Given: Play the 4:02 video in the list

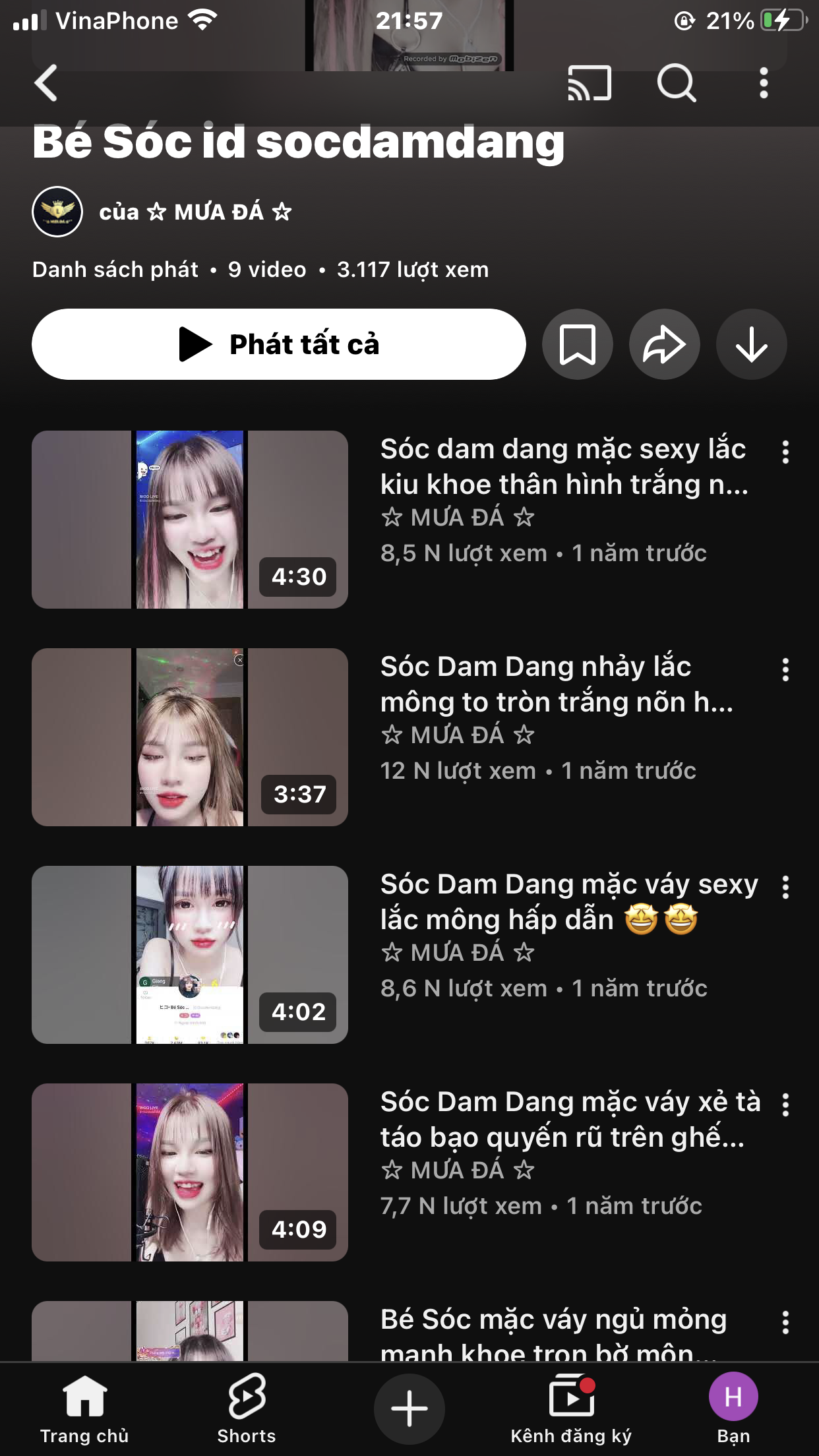Looking at the screenshot, I should (x=190, y=955).
